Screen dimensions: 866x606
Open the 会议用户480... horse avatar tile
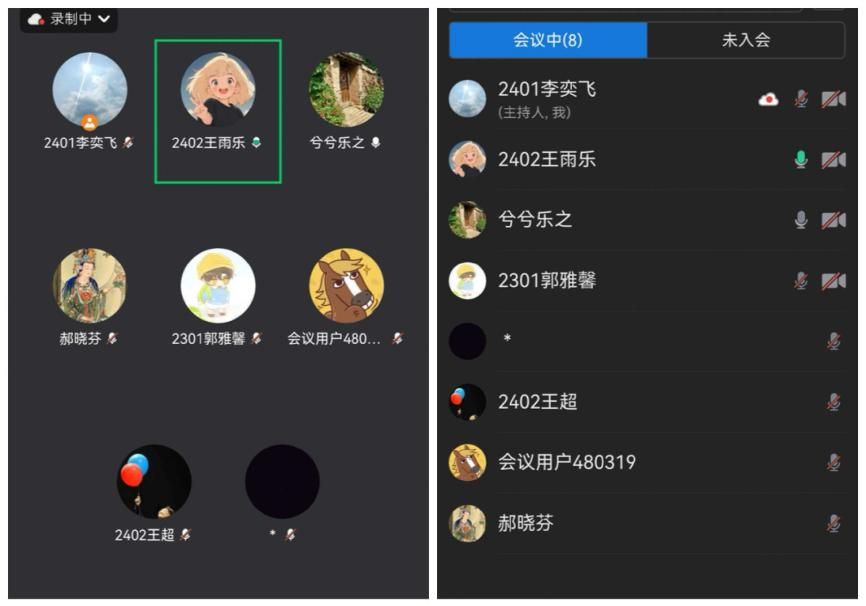click(x=345, y=288)
